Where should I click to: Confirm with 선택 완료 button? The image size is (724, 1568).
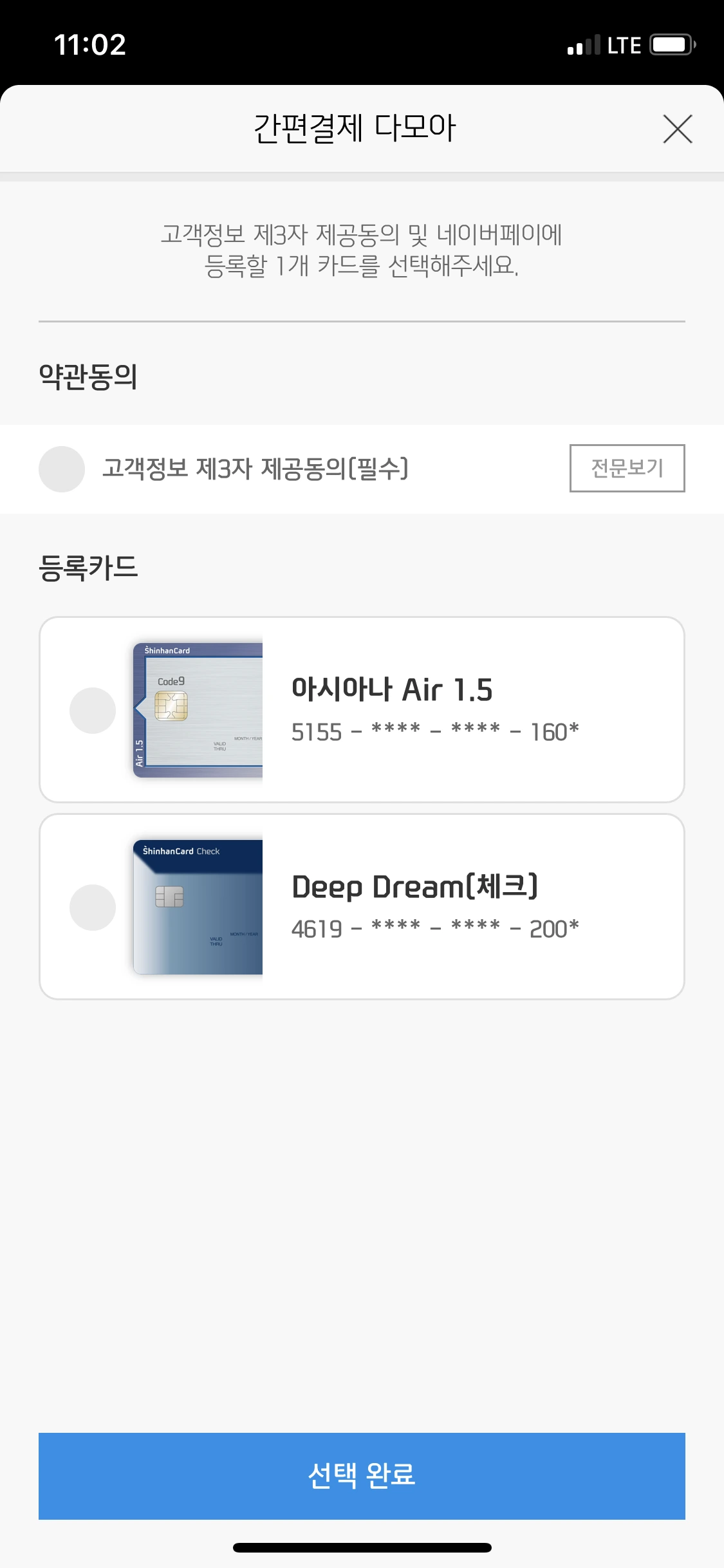[362, 1475]
